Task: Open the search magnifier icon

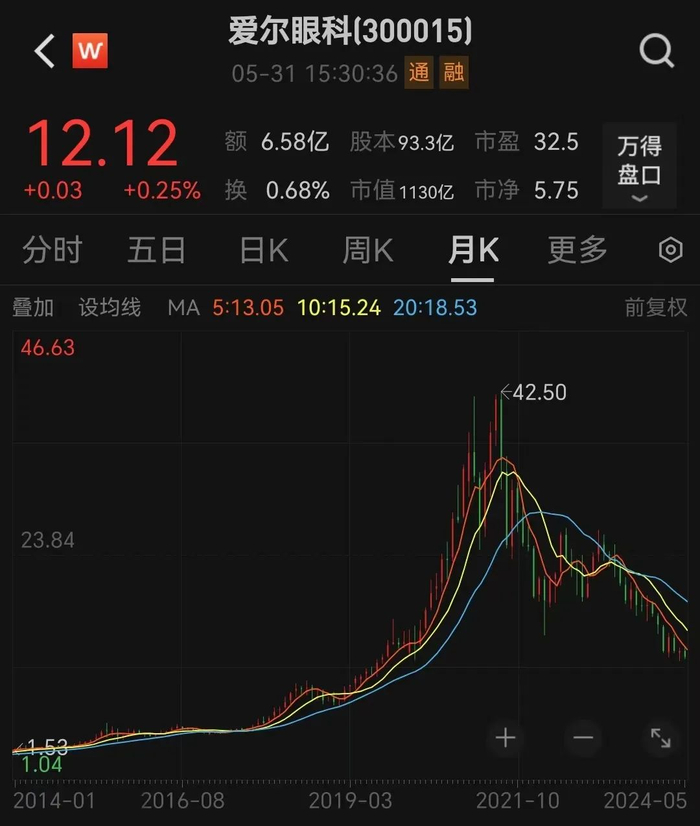Action: coord(656,51)
